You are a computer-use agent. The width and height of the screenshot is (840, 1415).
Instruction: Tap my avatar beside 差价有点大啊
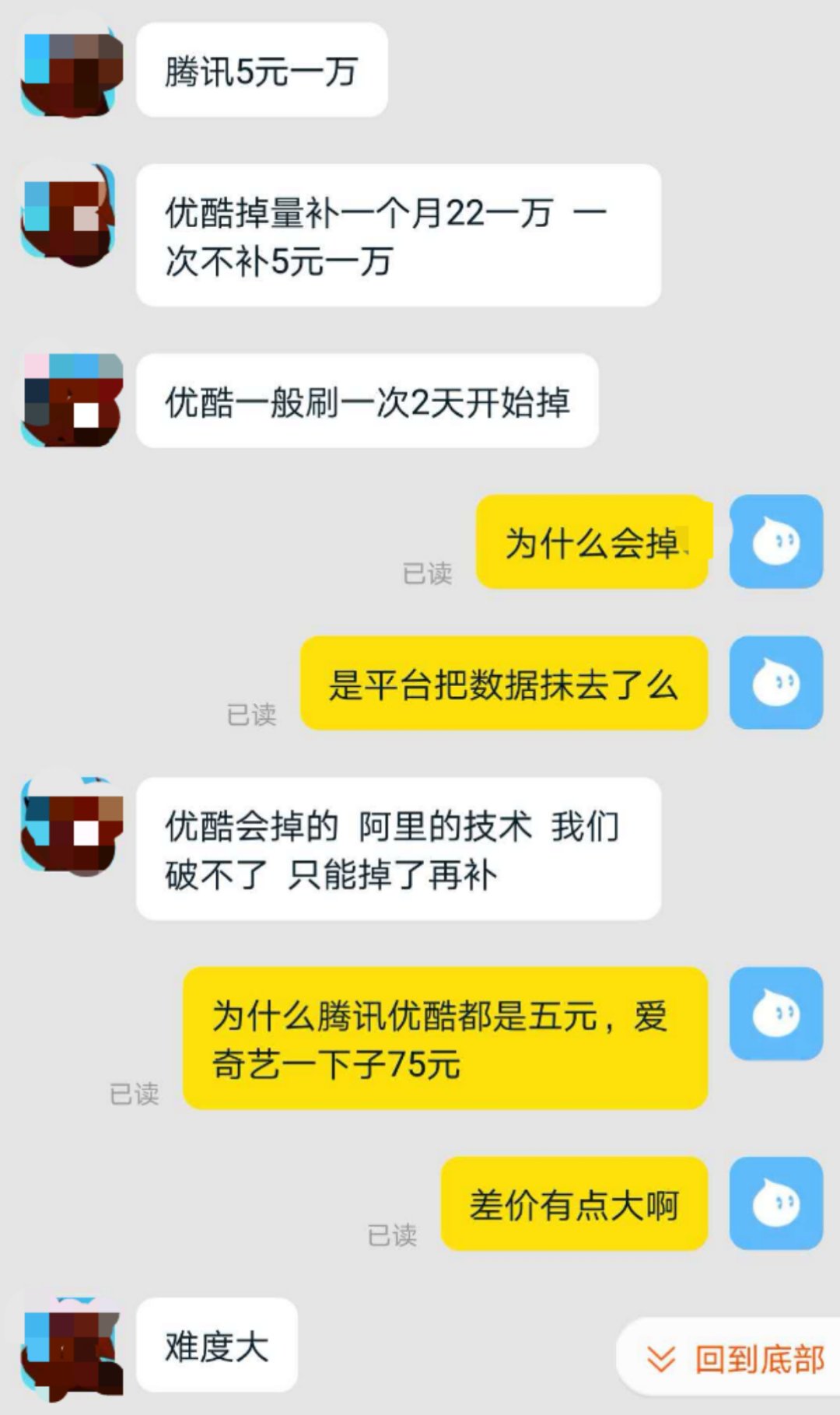[775, 1203]
